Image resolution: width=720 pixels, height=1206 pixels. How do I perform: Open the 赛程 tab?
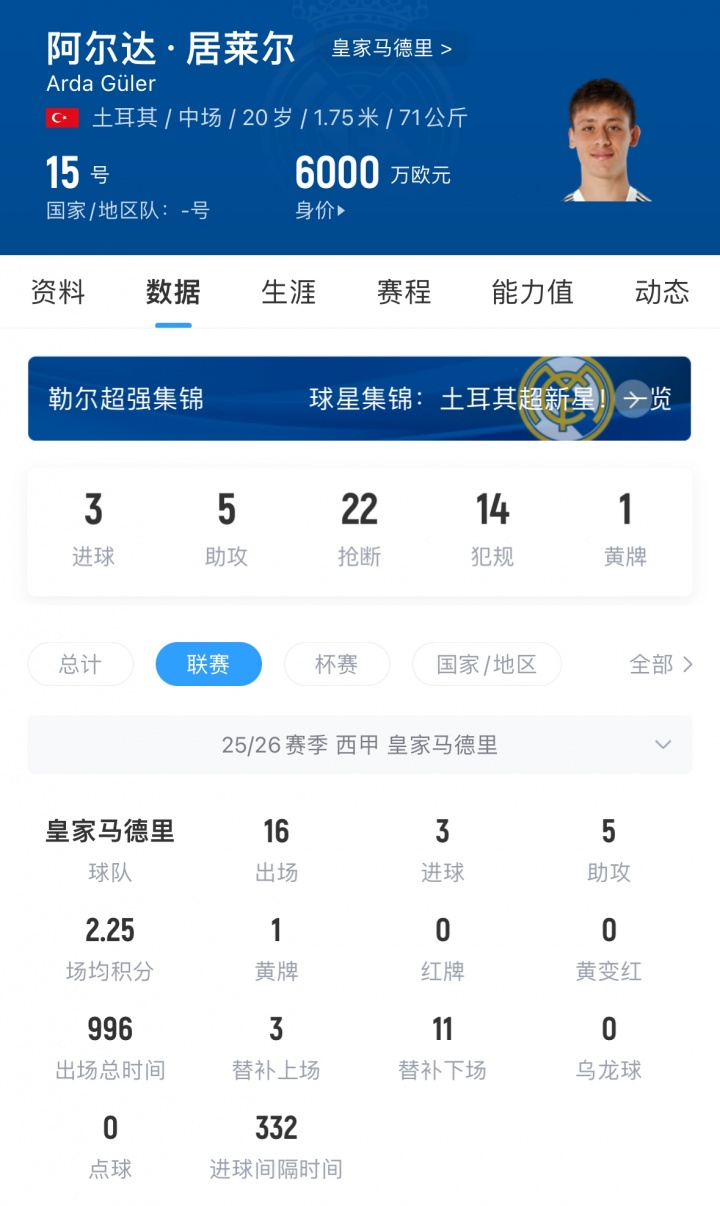404,292
